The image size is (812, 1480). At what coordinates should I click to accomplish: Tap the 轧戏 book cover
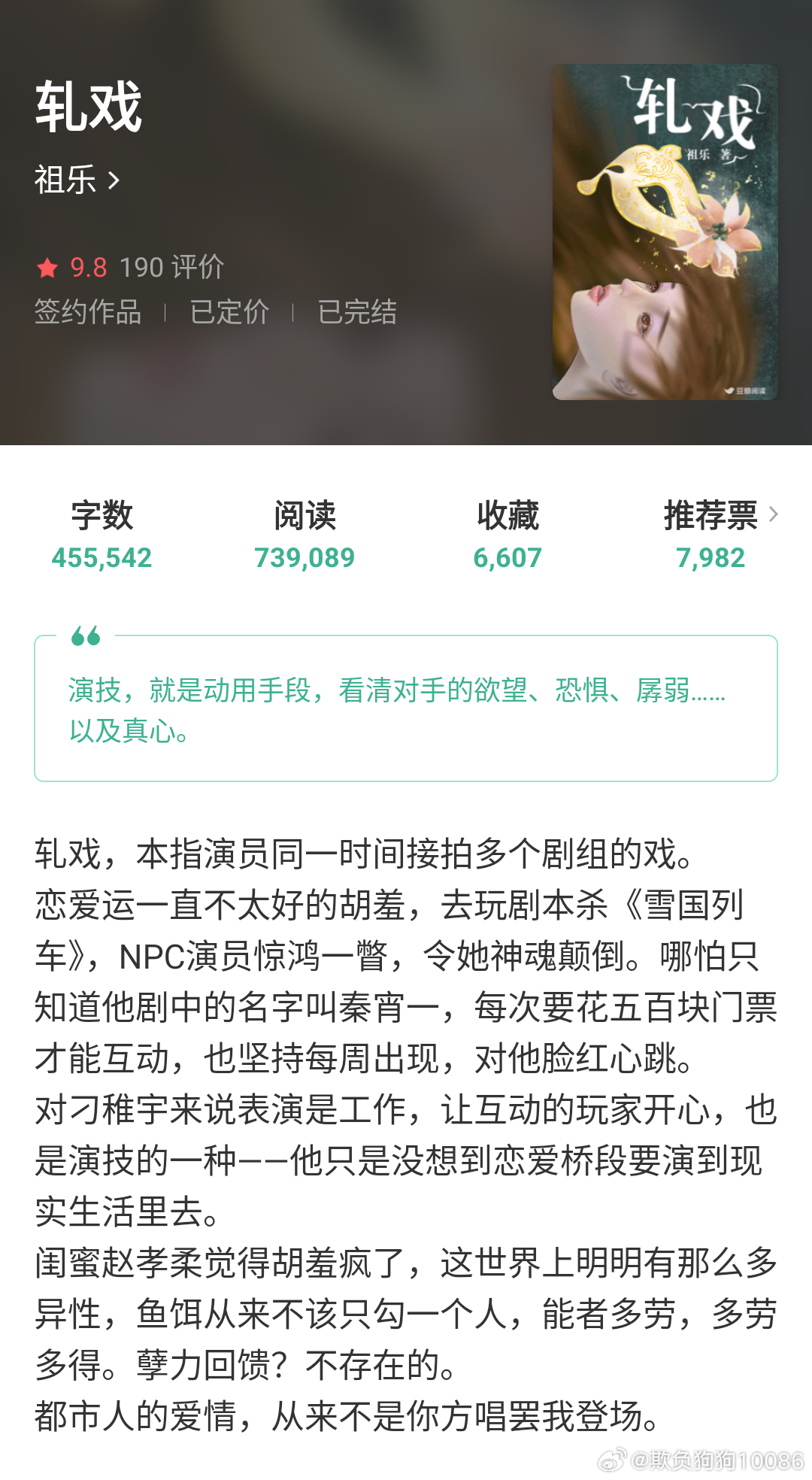pyautogui.click(x=665, y=232)
